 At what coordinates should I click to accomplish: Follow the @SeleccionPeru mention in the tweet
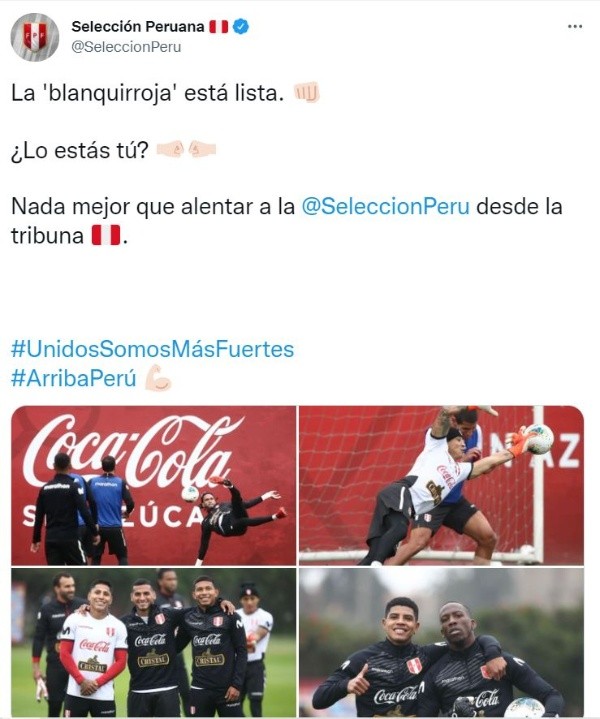(x=385, y=206)
